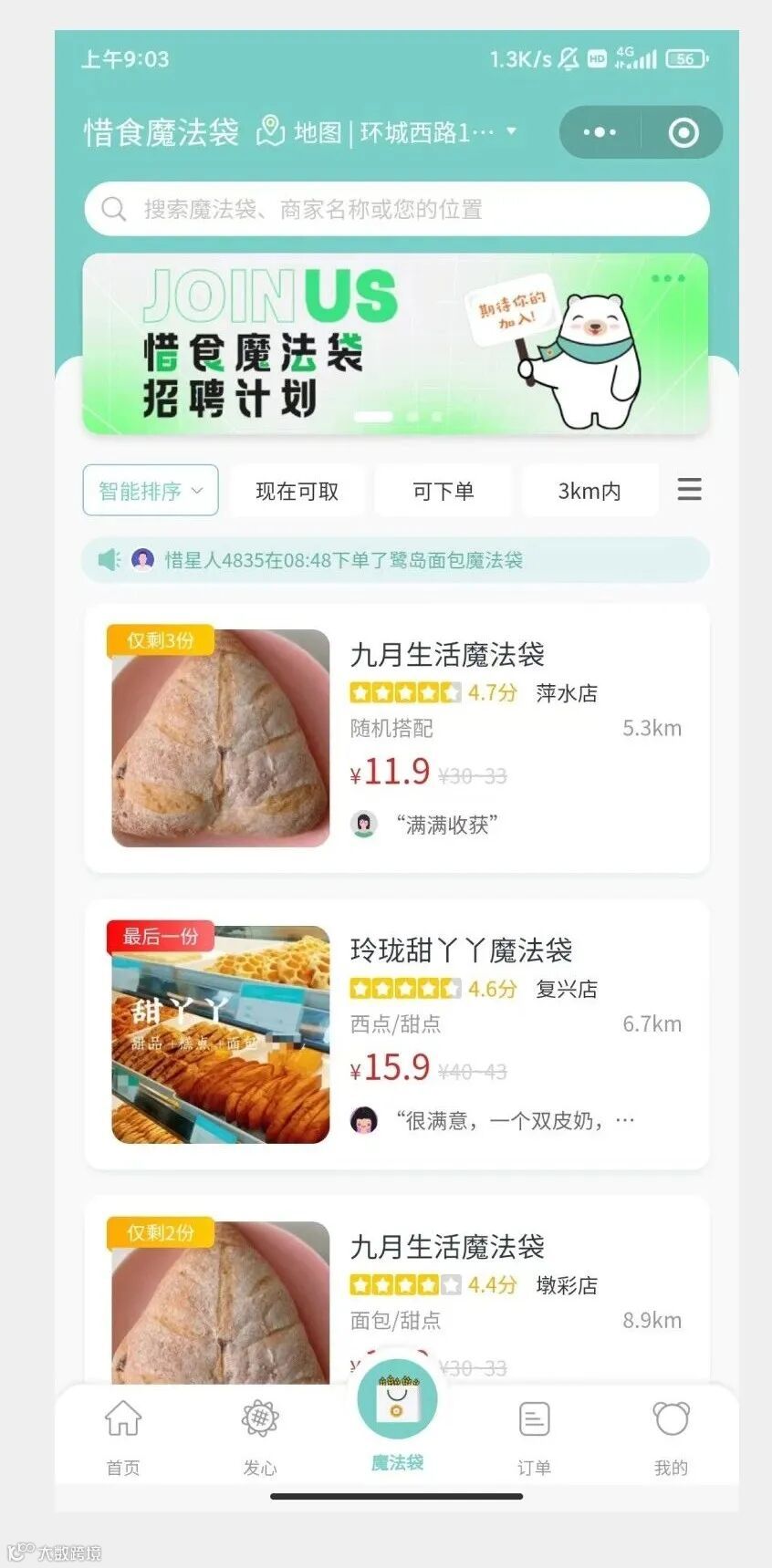Close the mini program with the circle button
The height and width of the screenshot is (1568, 772).
tap(683, 132)
